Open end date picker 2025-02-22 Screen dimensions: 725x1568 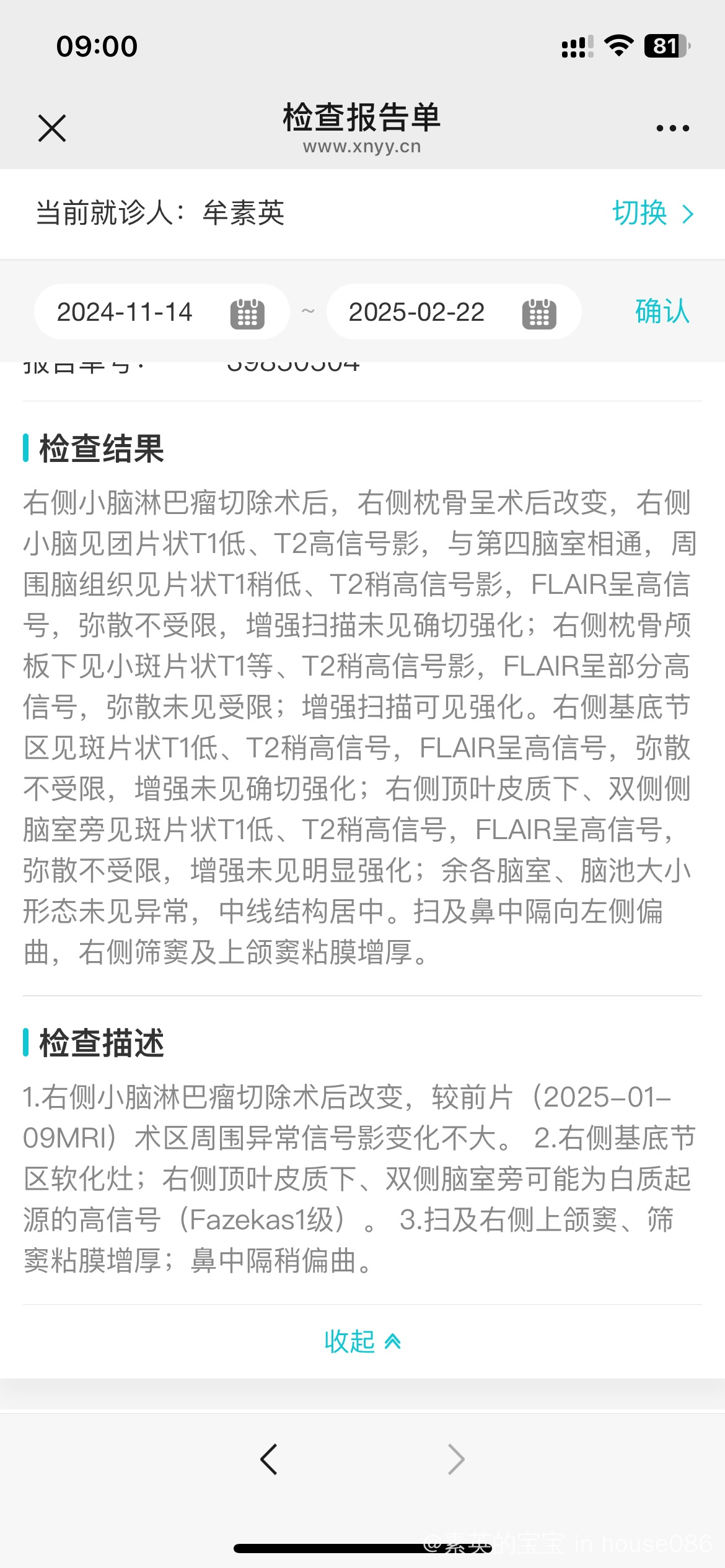[x=453, y=312]
